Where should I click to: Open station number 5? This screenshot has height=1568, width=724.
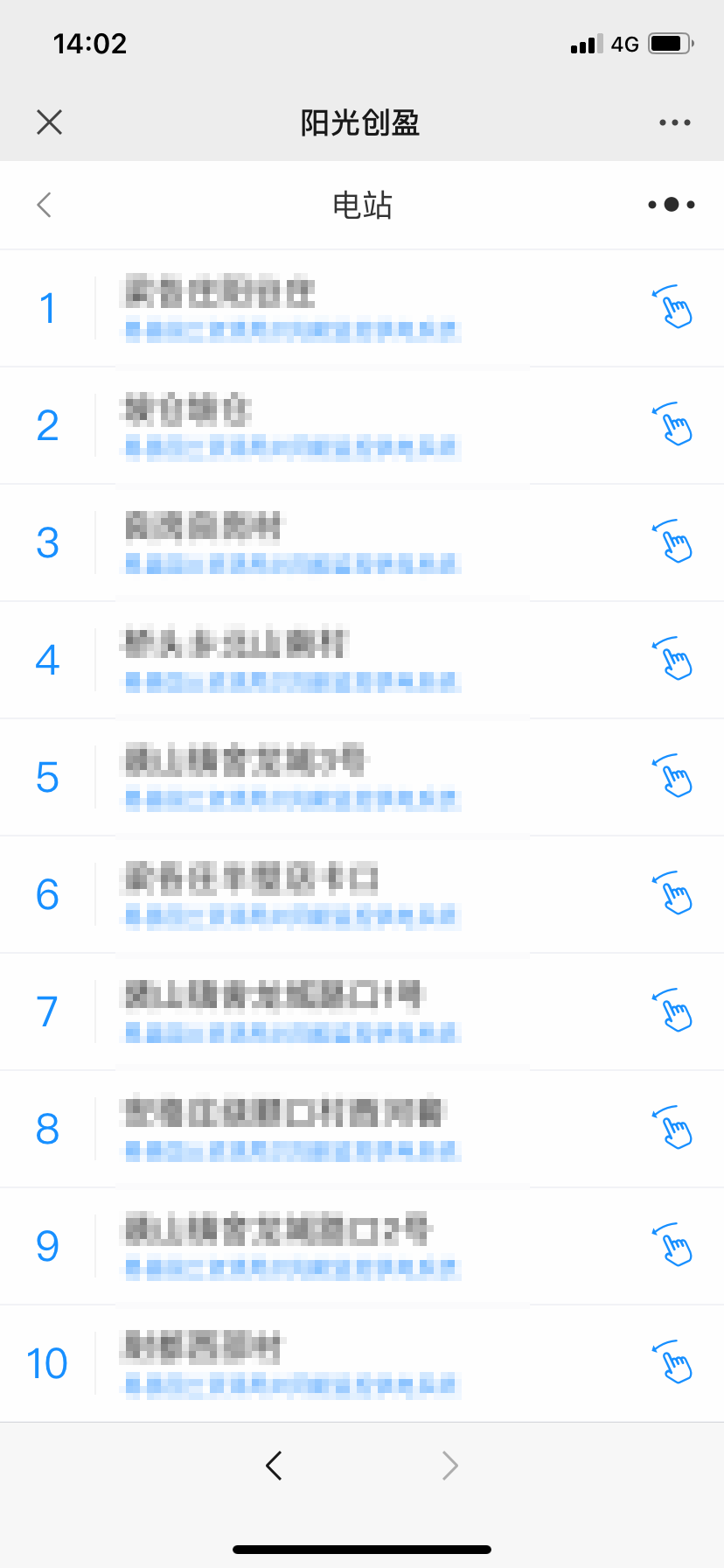(289, 777)
